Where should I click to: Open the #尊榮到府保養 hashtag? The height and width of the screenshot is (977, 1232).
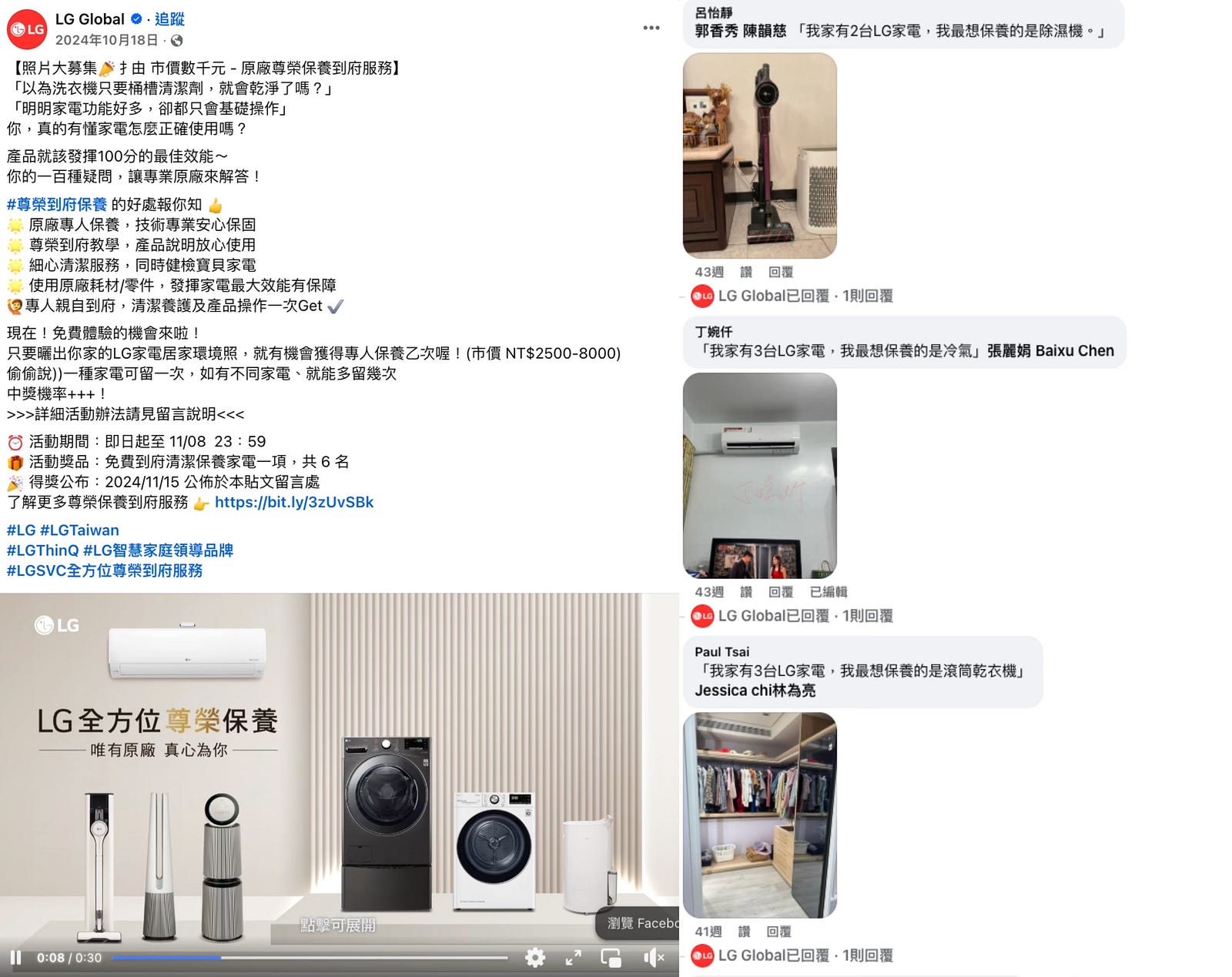coord(57,205)
